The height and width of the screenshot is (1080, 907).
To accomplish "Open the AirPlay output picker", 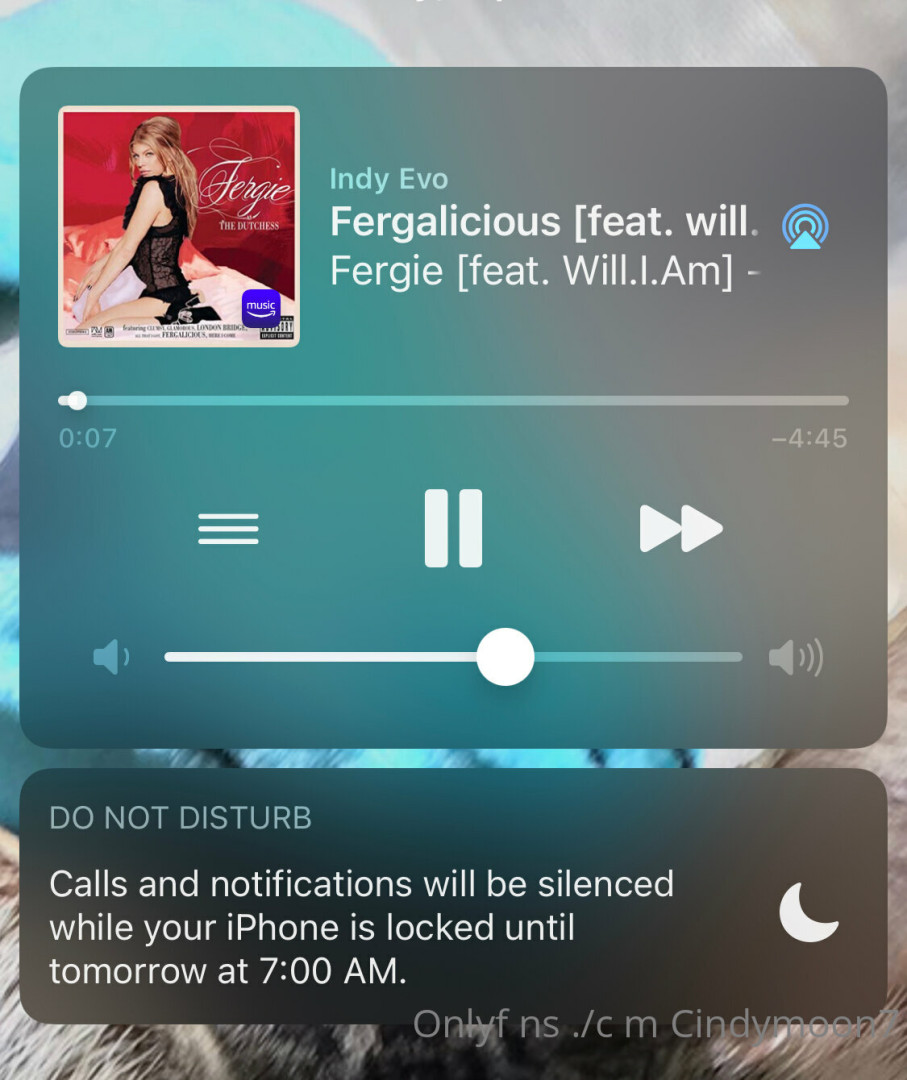I will tap(805, 226).
